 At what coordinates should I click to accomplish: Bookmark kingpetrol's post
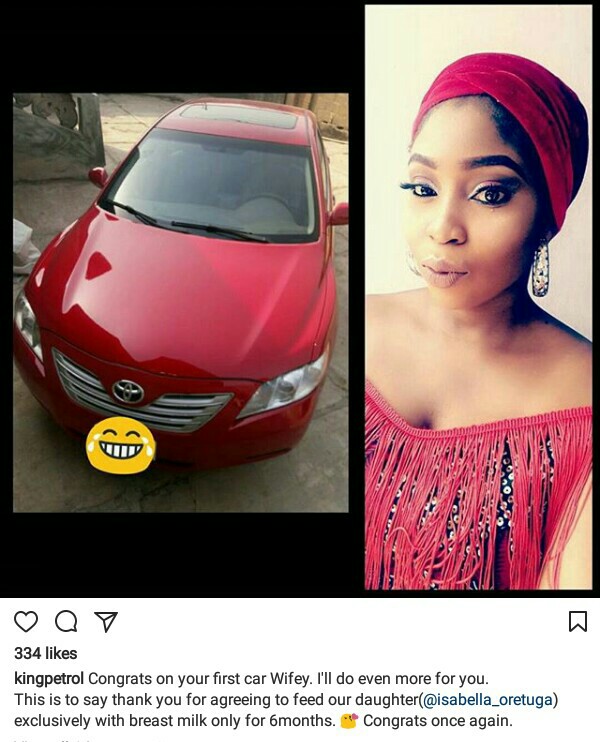[x=578, y=622]
